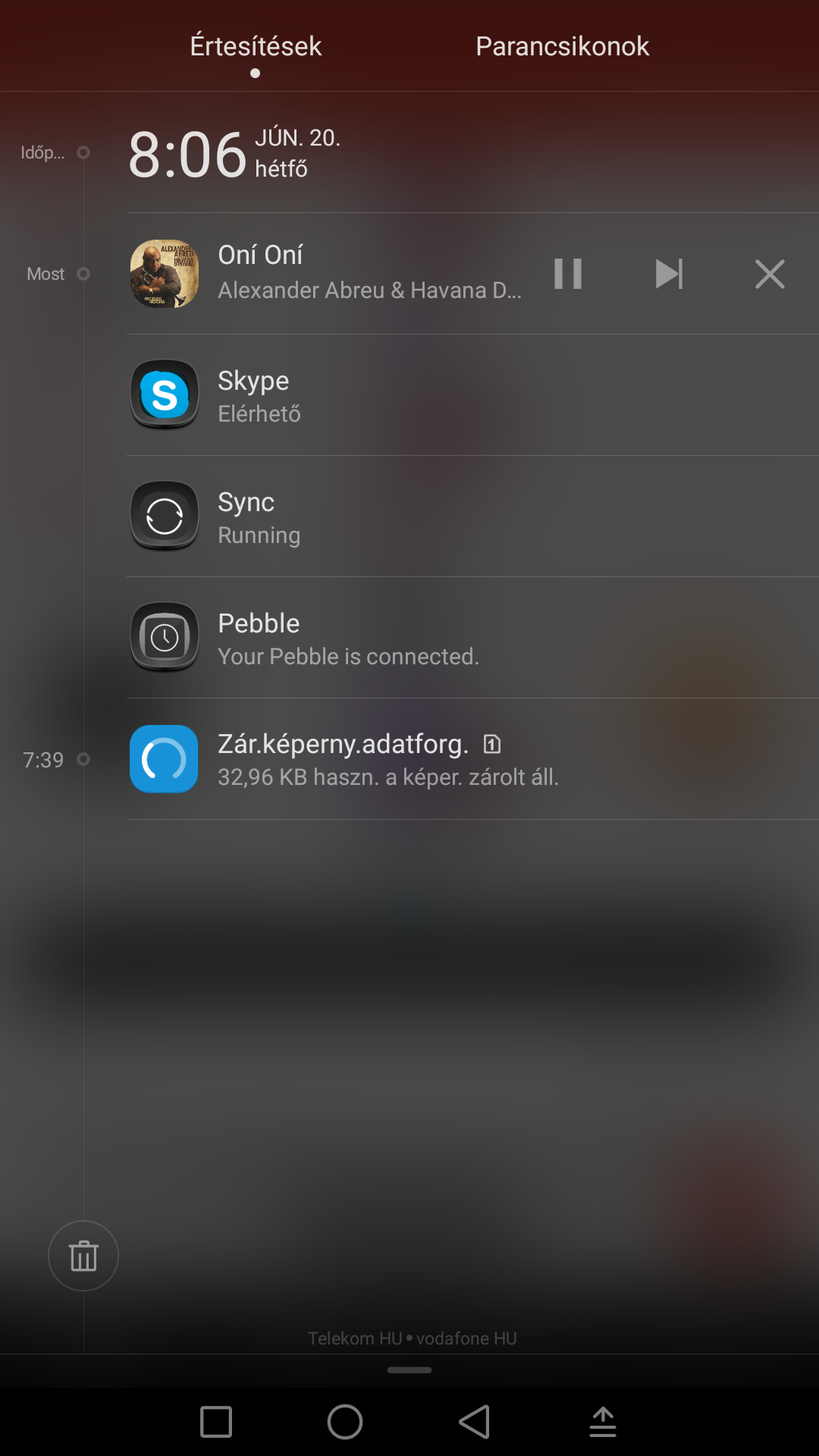This screenshot has width=819, height=1456.
Task: Select the Értesítések tab
Action: click(x=256, y=46)
